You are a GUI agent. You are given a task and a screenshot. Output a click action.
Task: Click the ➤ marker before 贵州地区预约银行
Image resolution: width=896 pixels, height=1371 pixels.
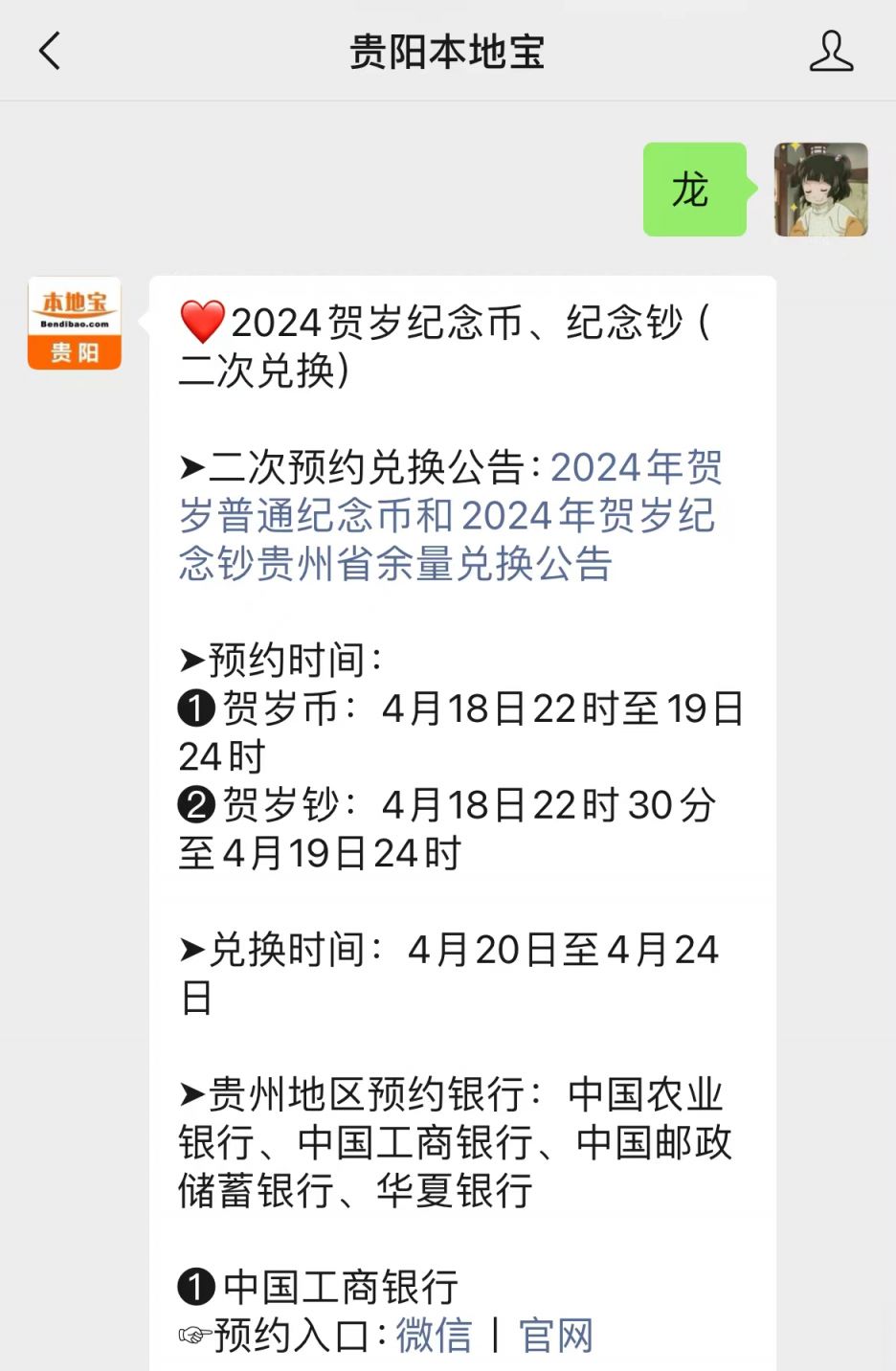coord(191,1093)
